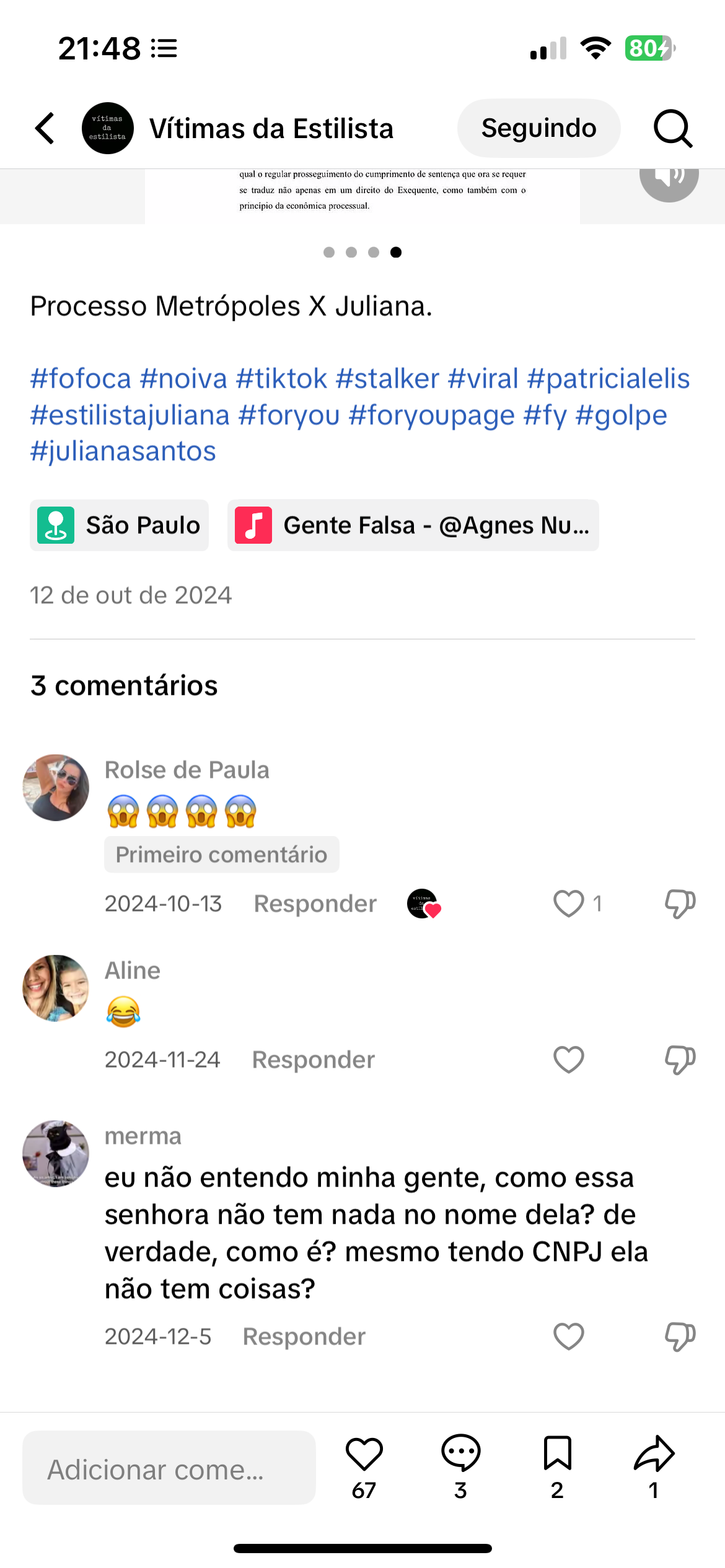Open the #fofoca hashtag
Image resolution: width=725 pixels, height=1568 pixels.
tap(81, 378)
